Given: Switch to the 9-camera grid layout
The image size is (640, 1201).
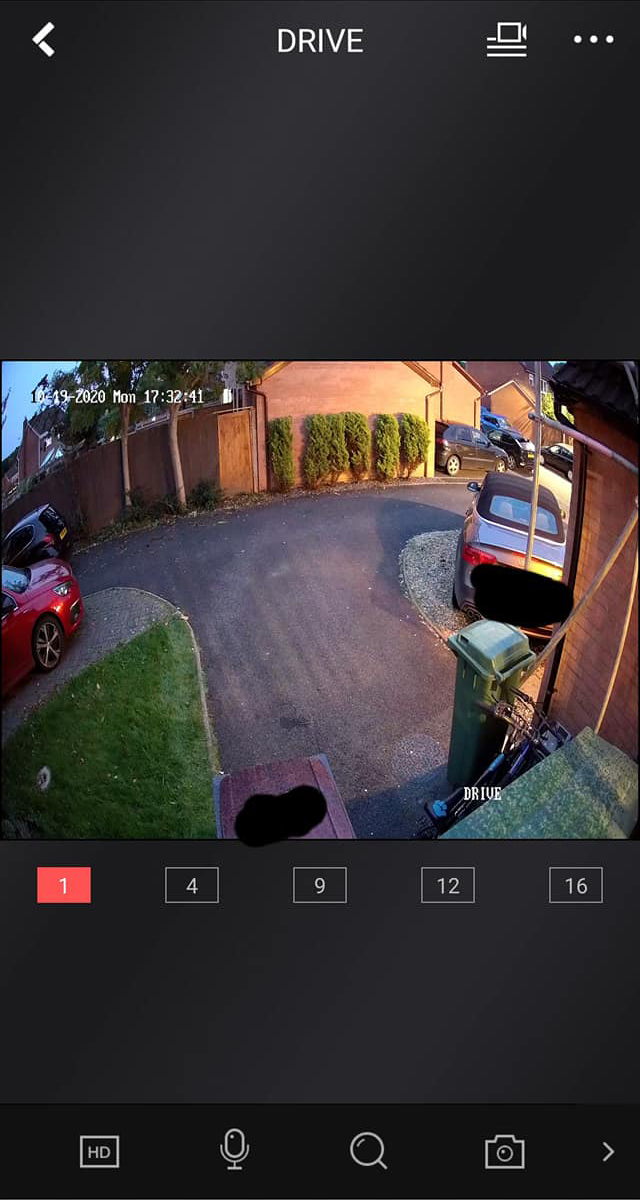Looking at the screenshot, I should pyautogui.click(x=320, y=885).
